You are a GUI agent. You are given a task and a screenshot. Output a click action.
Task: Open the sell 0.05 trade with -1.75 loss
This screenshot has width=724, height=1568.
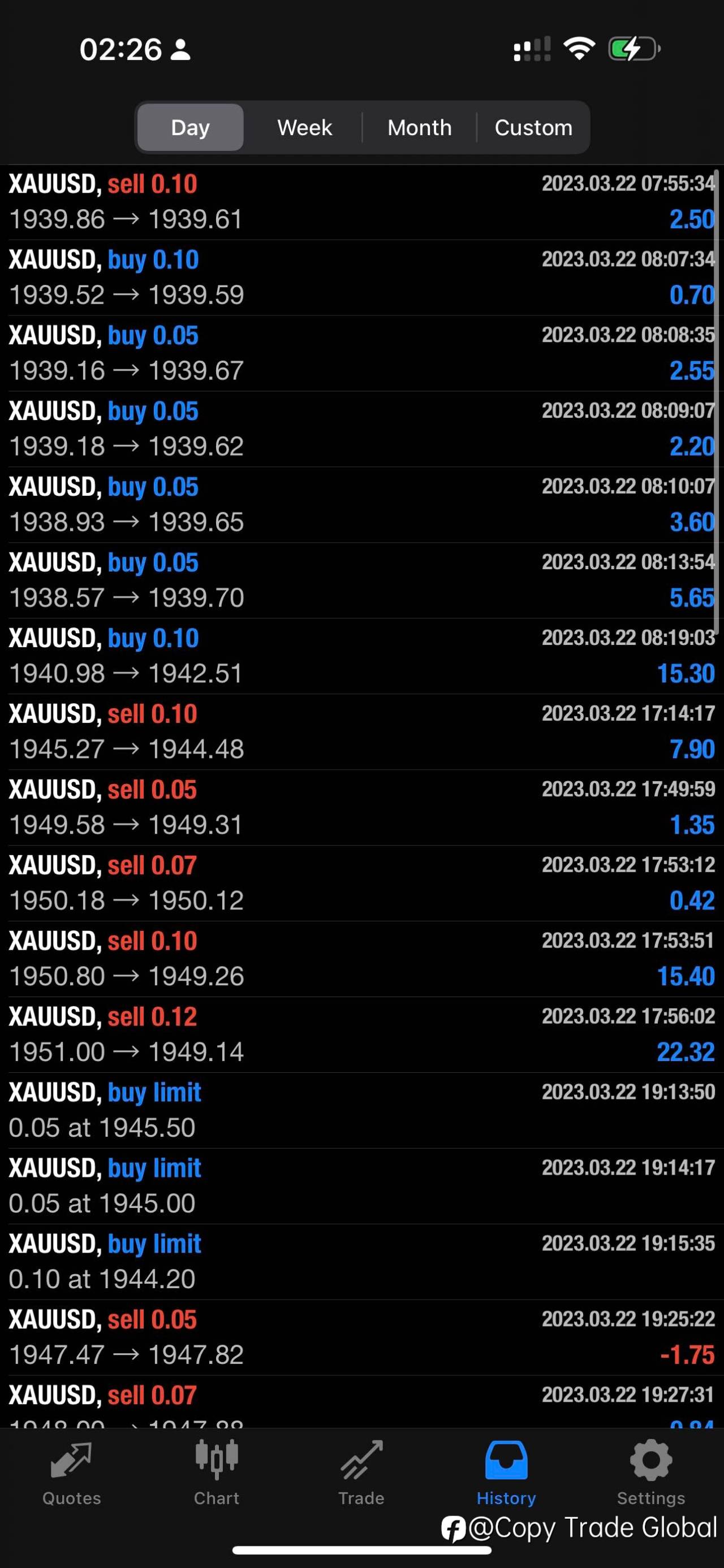coord(361,1337)
